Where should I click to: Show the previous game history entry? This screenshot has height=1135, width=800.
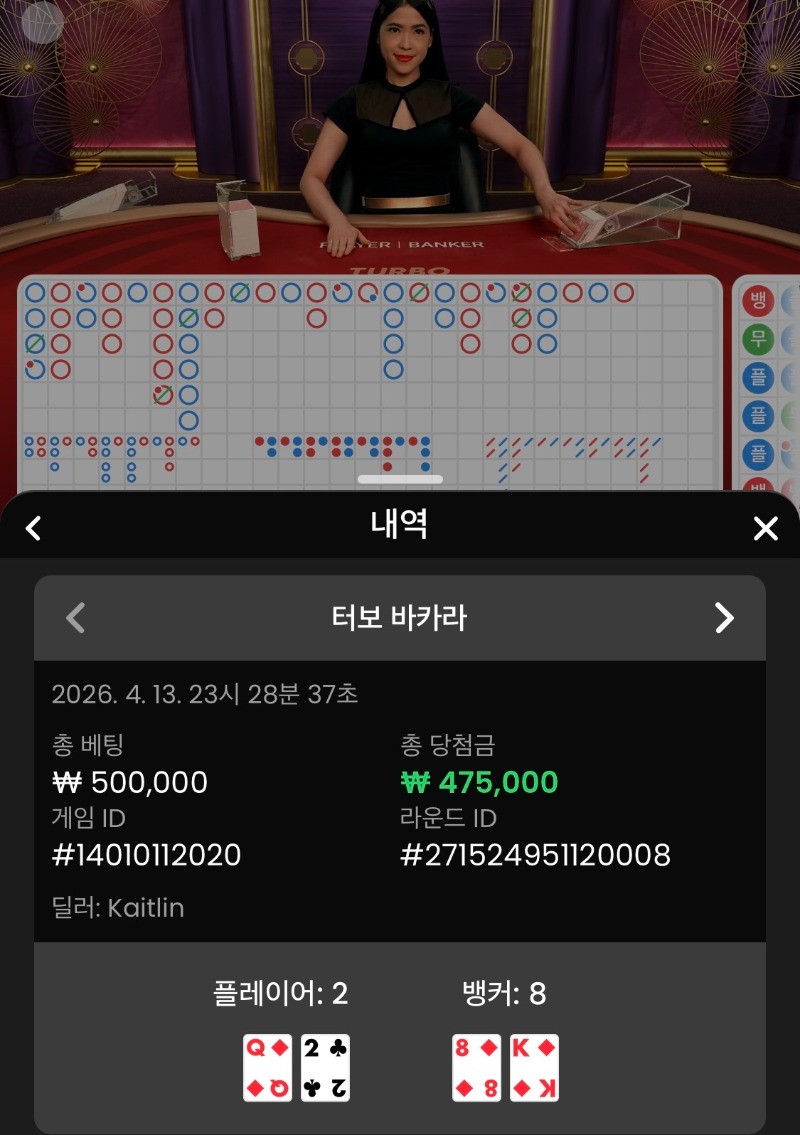[x=75, y=618]
